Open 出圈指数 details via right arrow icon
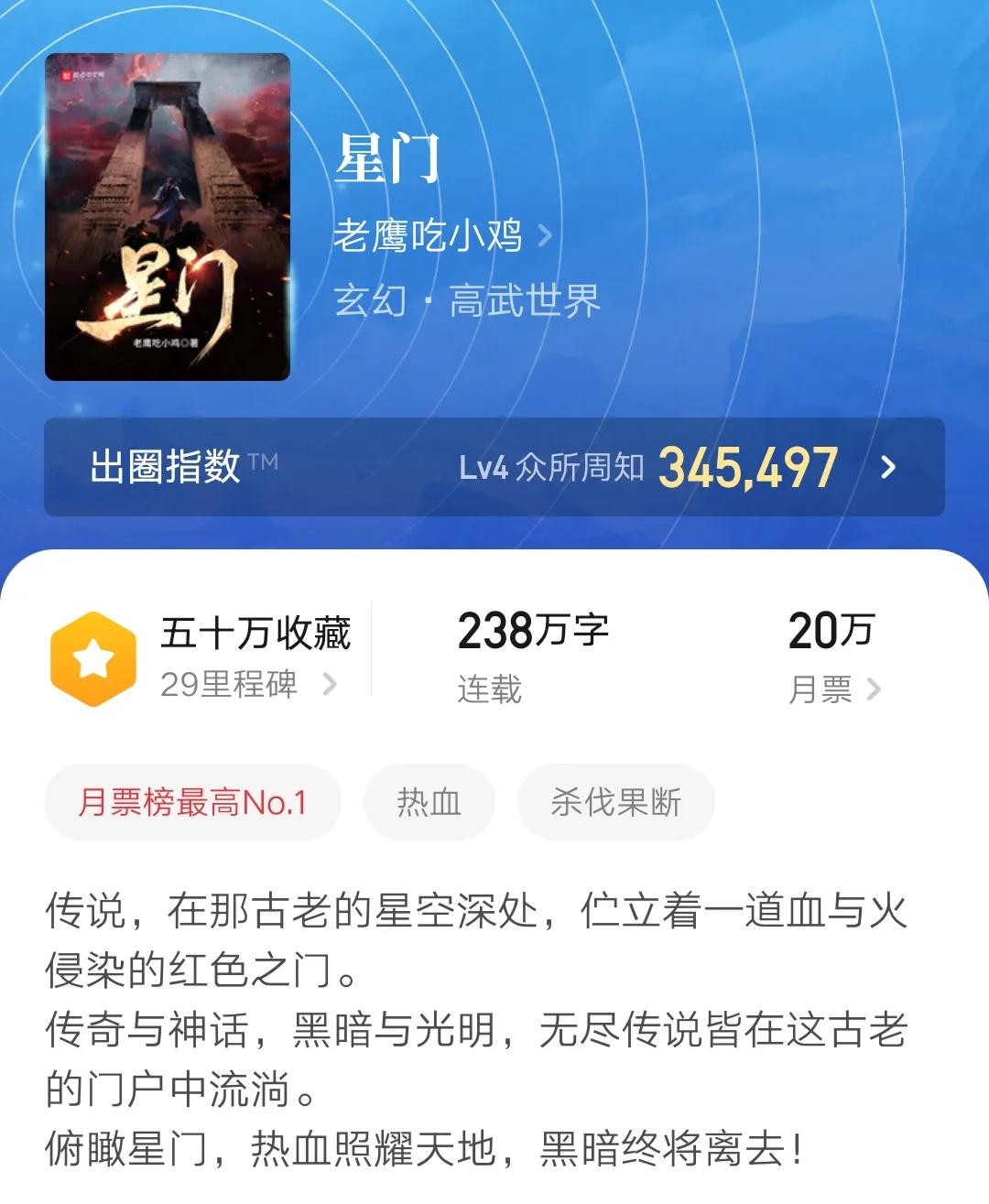 886,465
